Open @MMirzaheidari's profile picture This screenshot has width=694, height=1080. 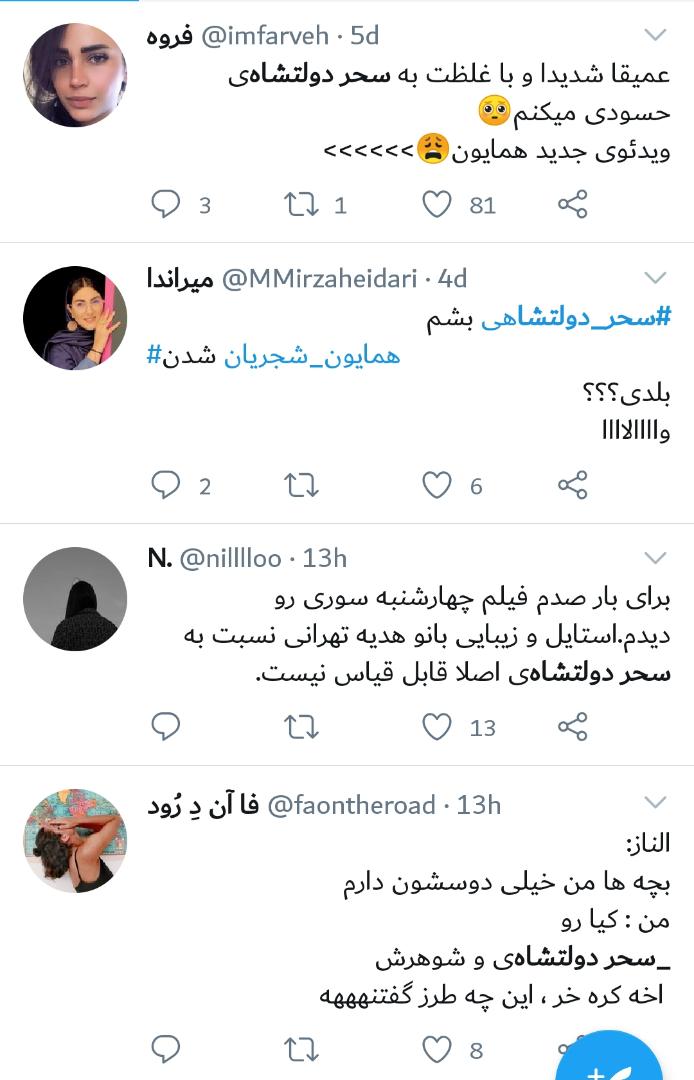pos(74,318)
